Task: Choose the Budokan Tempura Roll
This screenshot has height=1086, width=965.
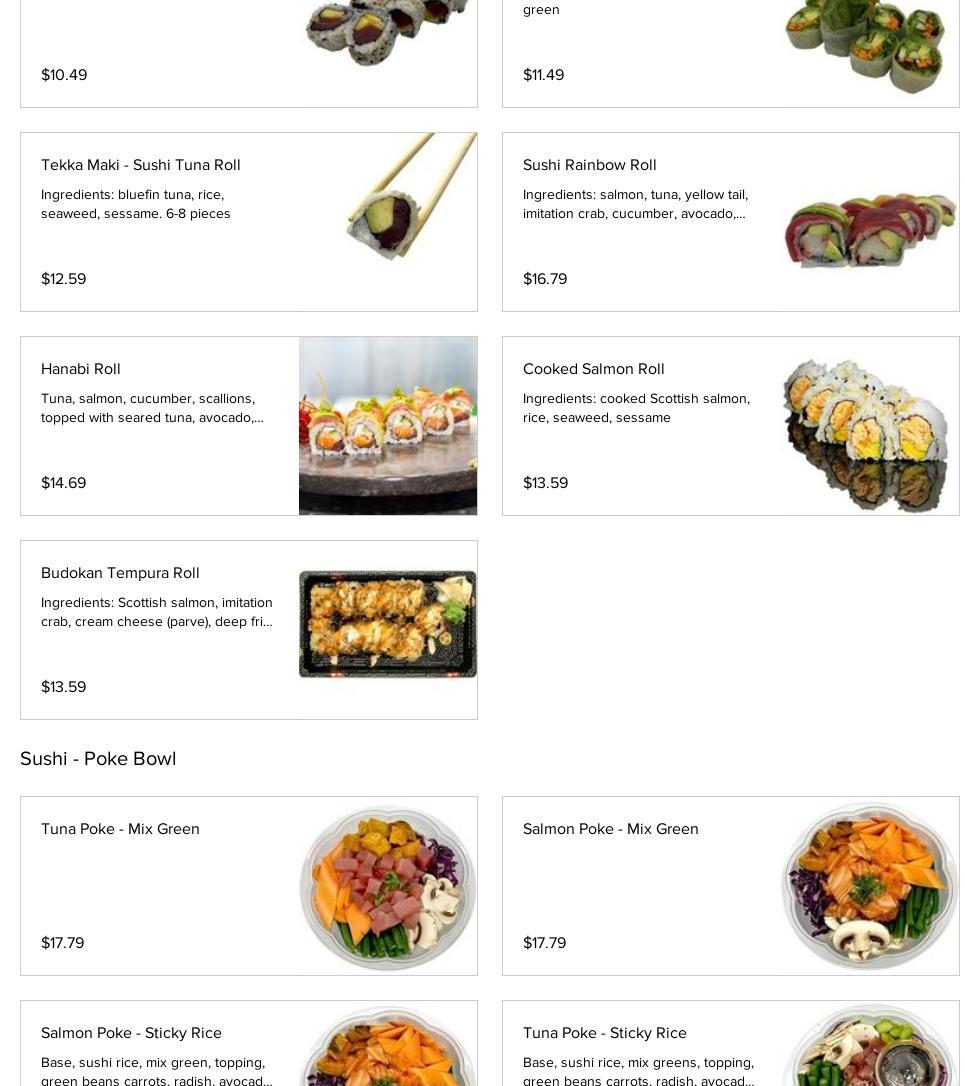Action: (x=248, y=630)
